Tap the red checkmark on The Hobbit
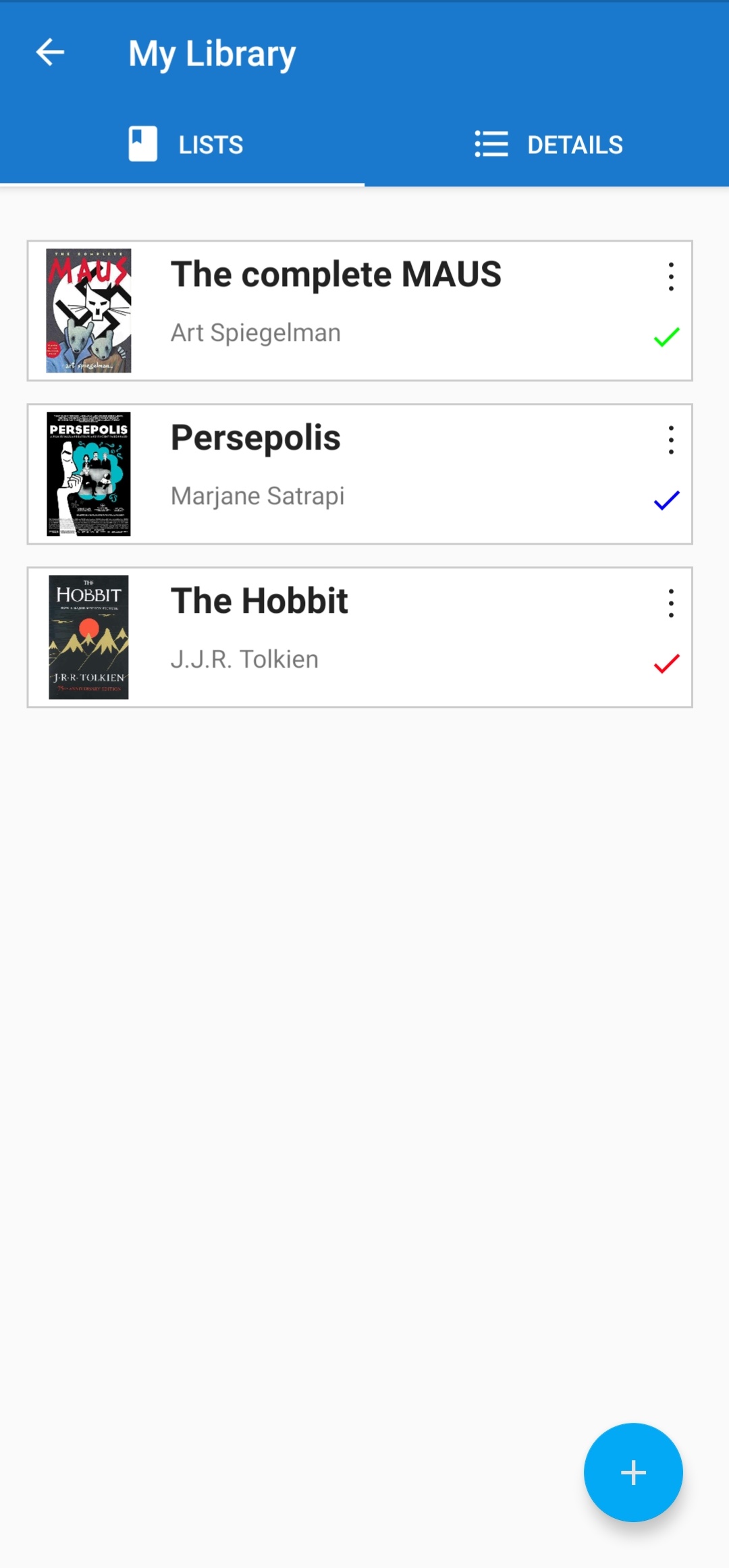The width and height of the screenshot is (729, 1568). click(x=667, y=664)
